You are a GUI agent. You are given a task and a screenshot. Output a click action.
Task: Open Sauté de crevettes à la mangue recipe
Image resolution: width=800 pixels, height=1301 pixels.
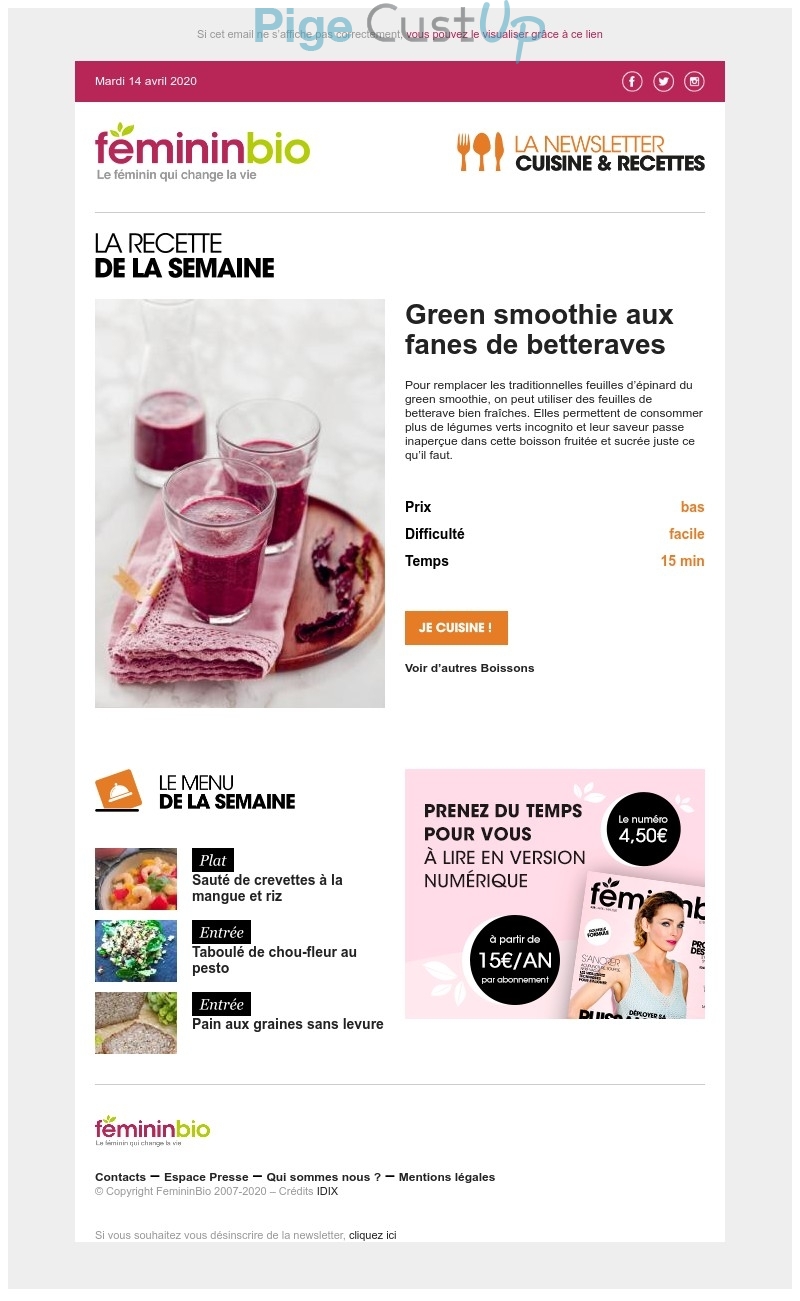267,888
